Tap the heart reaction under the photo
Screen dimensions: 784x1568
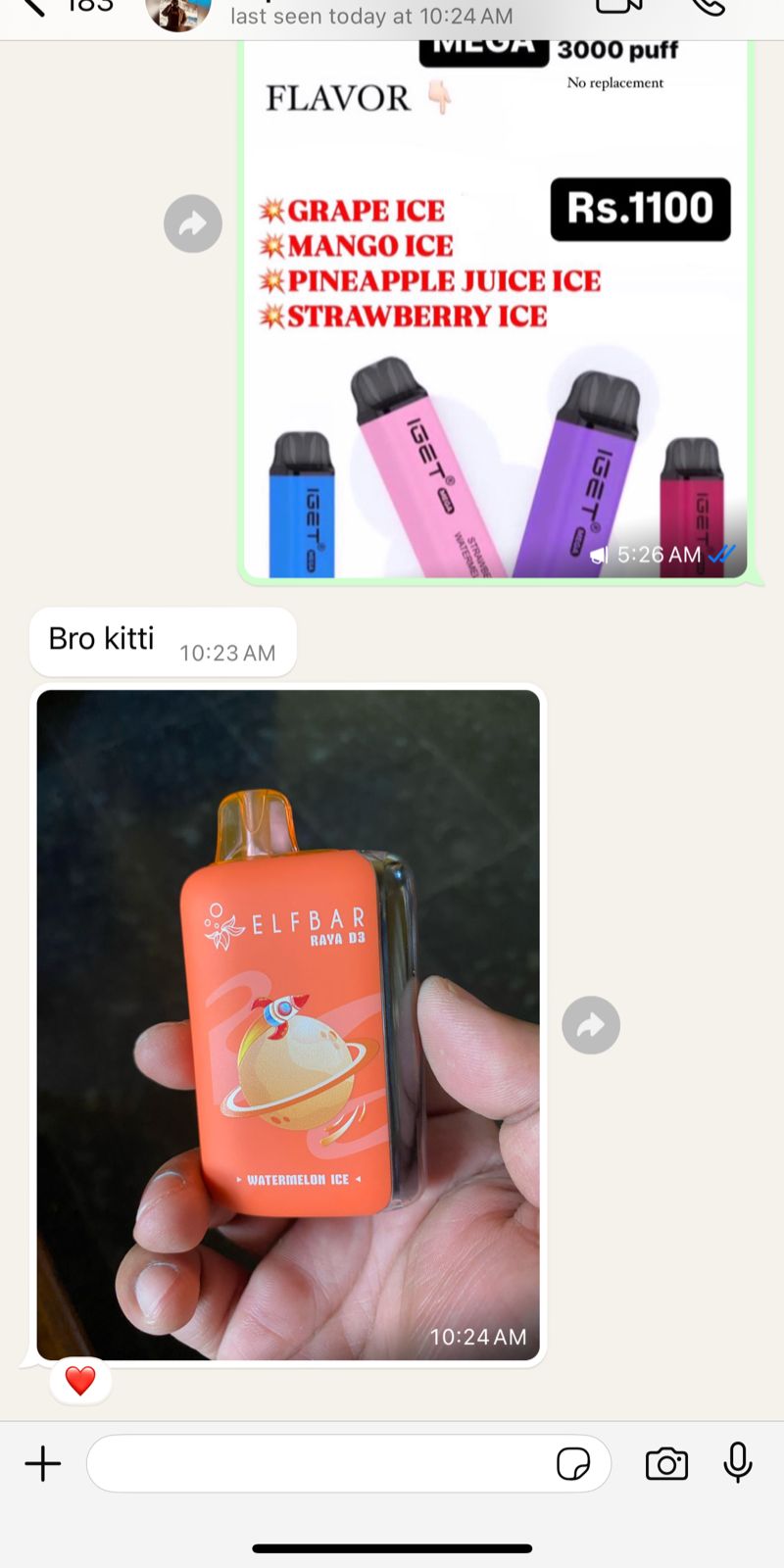tap(80, 1381)
